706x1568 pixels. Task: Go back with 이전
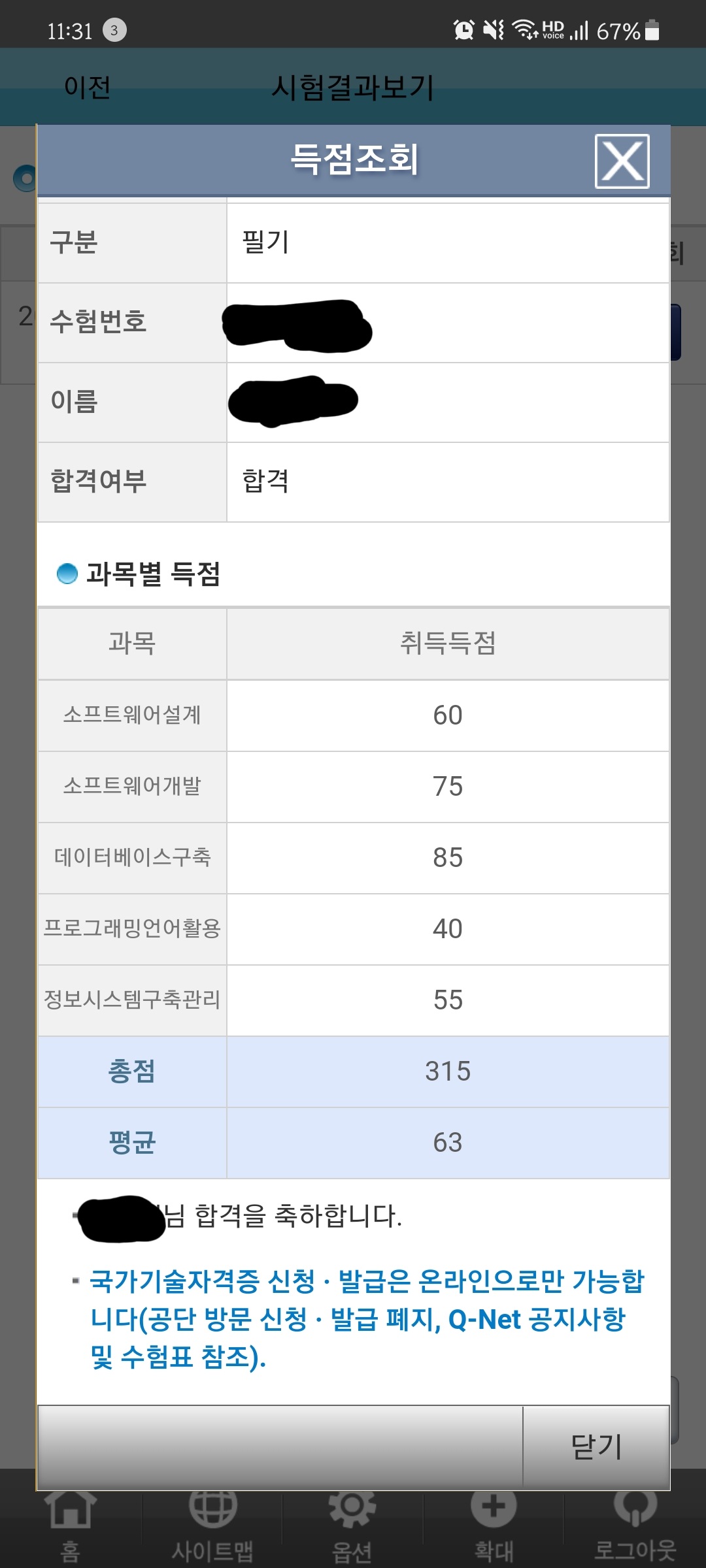pos(87,87)
